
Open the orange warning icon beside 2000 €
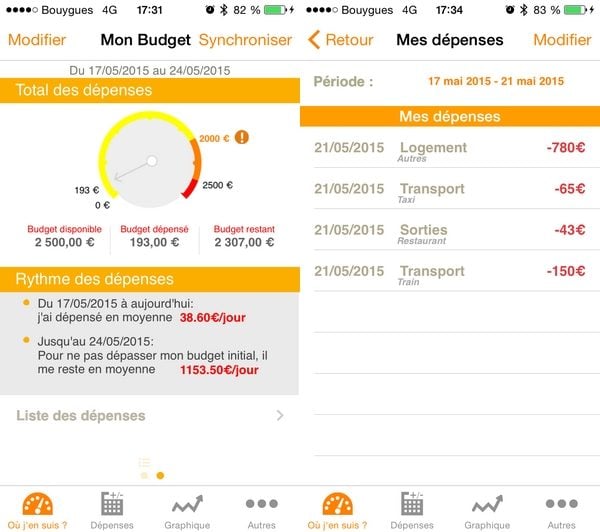pyautogui.click(x=242, y=138)
